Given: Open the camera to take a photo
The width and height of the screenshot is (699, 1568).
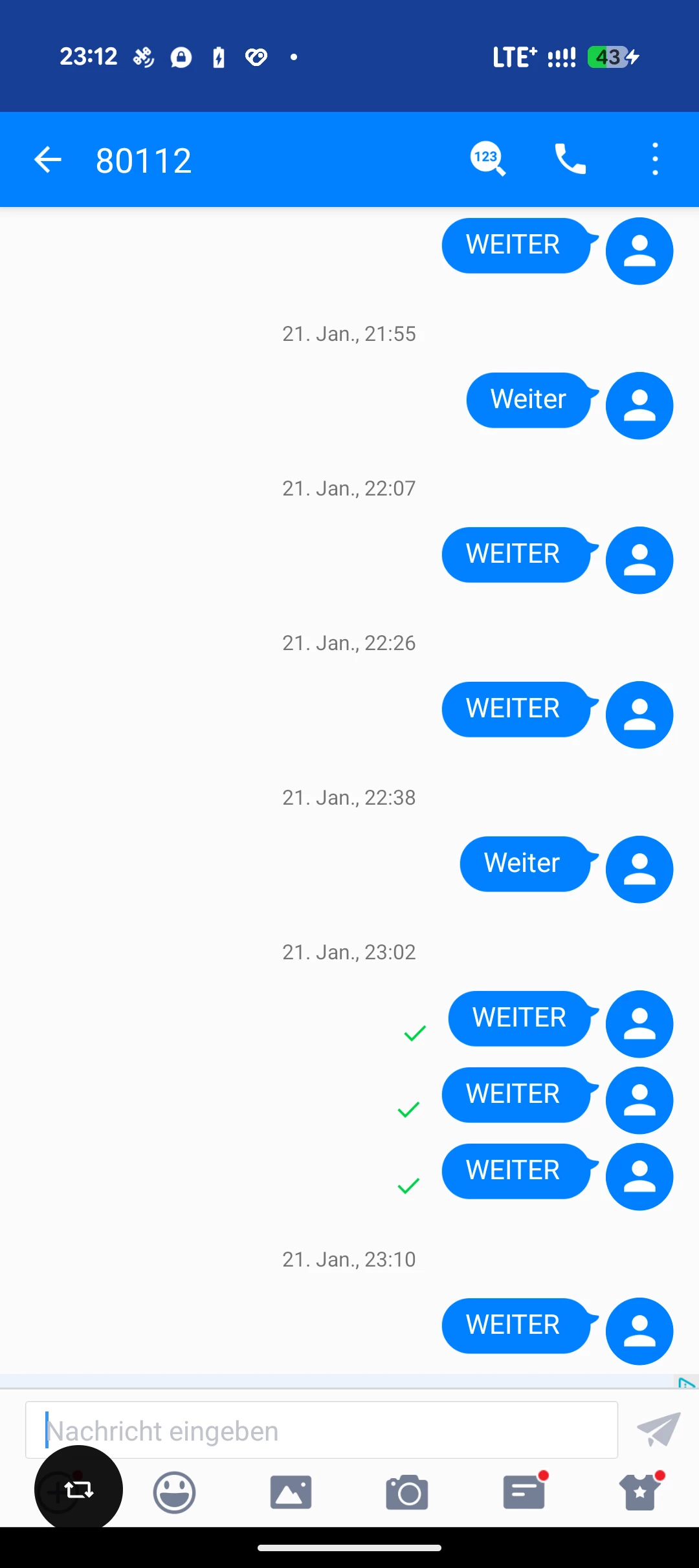Looking at the screenshot, I should click(407, 1492).
